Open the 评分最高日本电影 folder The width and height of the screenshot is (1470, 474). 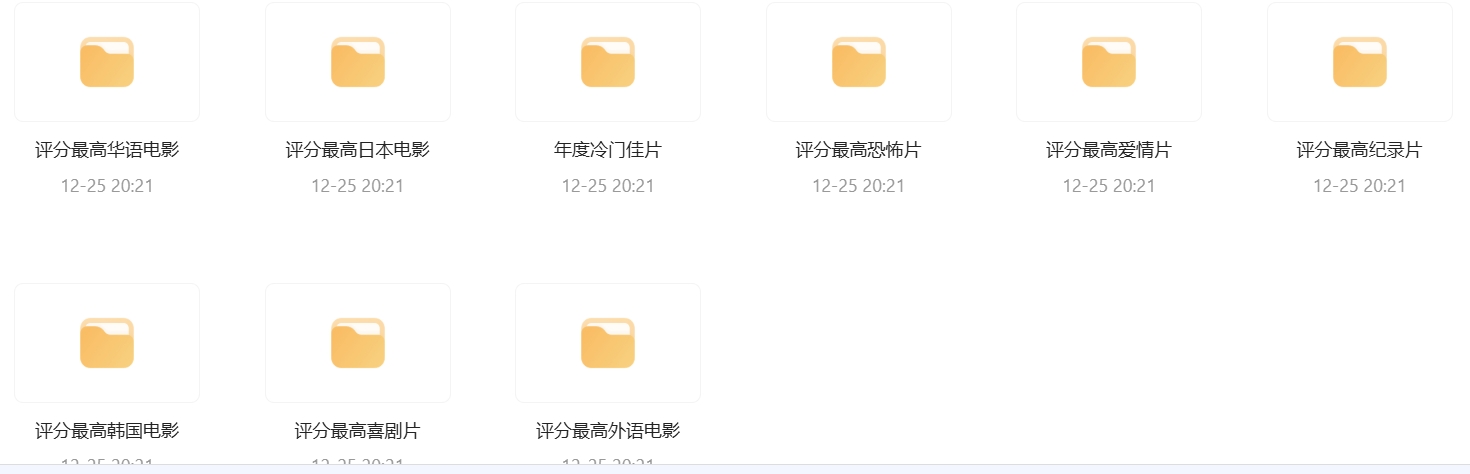click(x=358, y=62)
